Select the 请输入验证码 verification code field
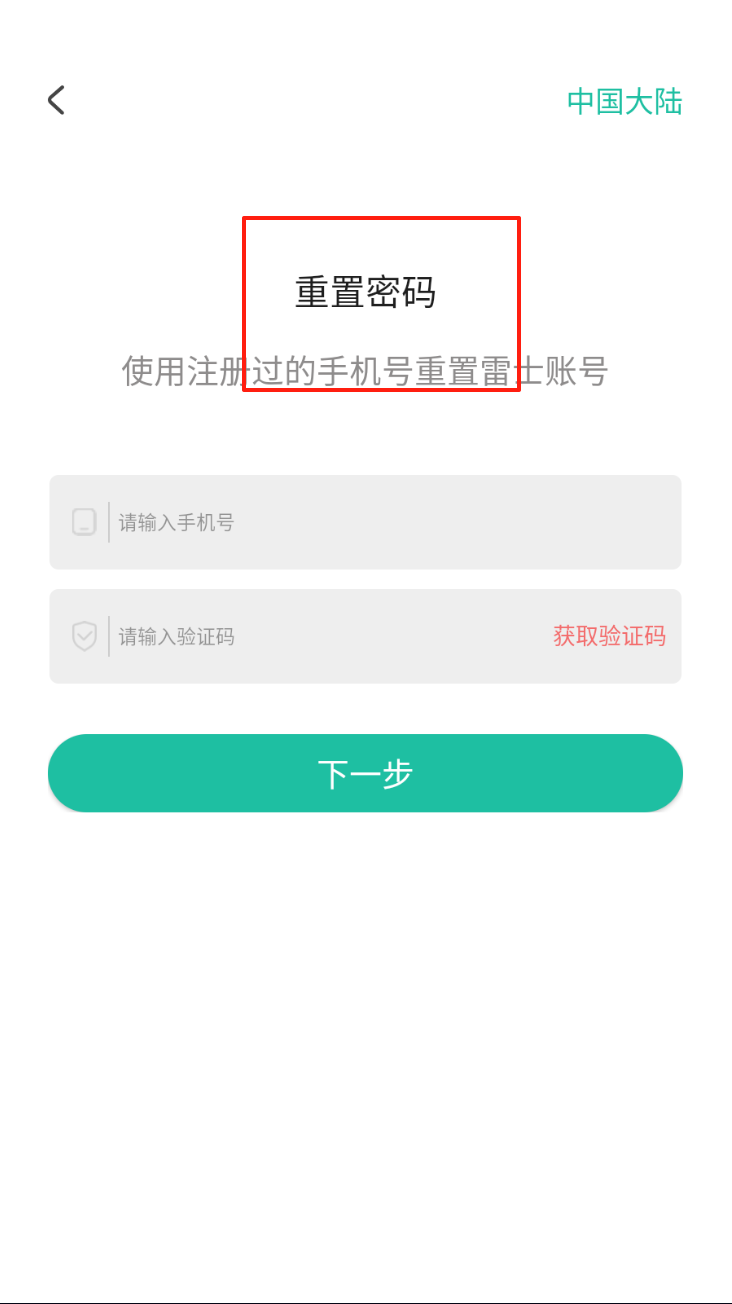 click(x=320, y=636)
